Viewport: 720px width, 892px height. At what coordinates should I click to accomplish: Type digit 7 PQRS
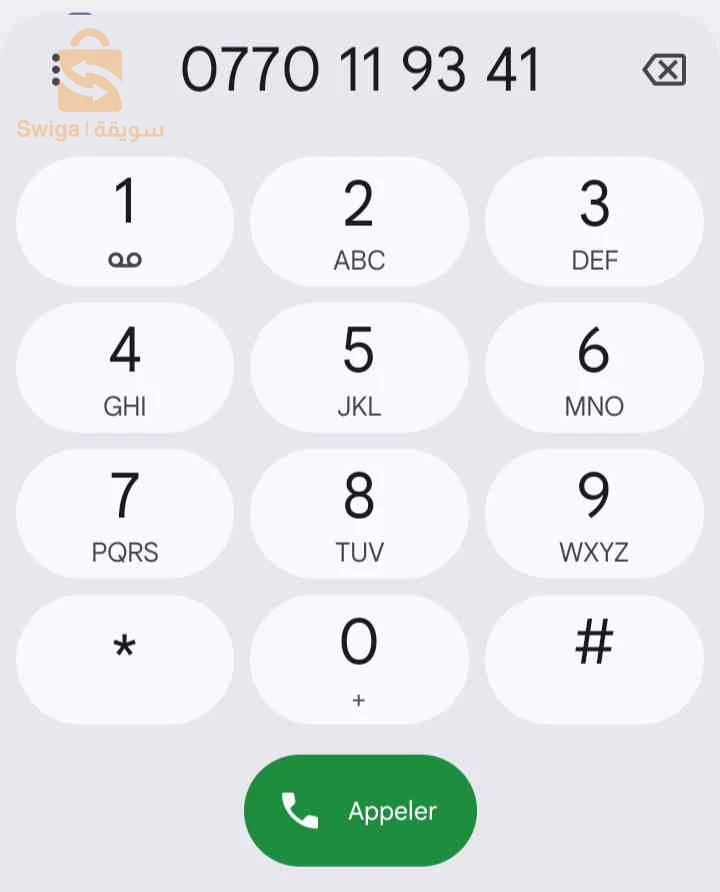click(125, 514)
